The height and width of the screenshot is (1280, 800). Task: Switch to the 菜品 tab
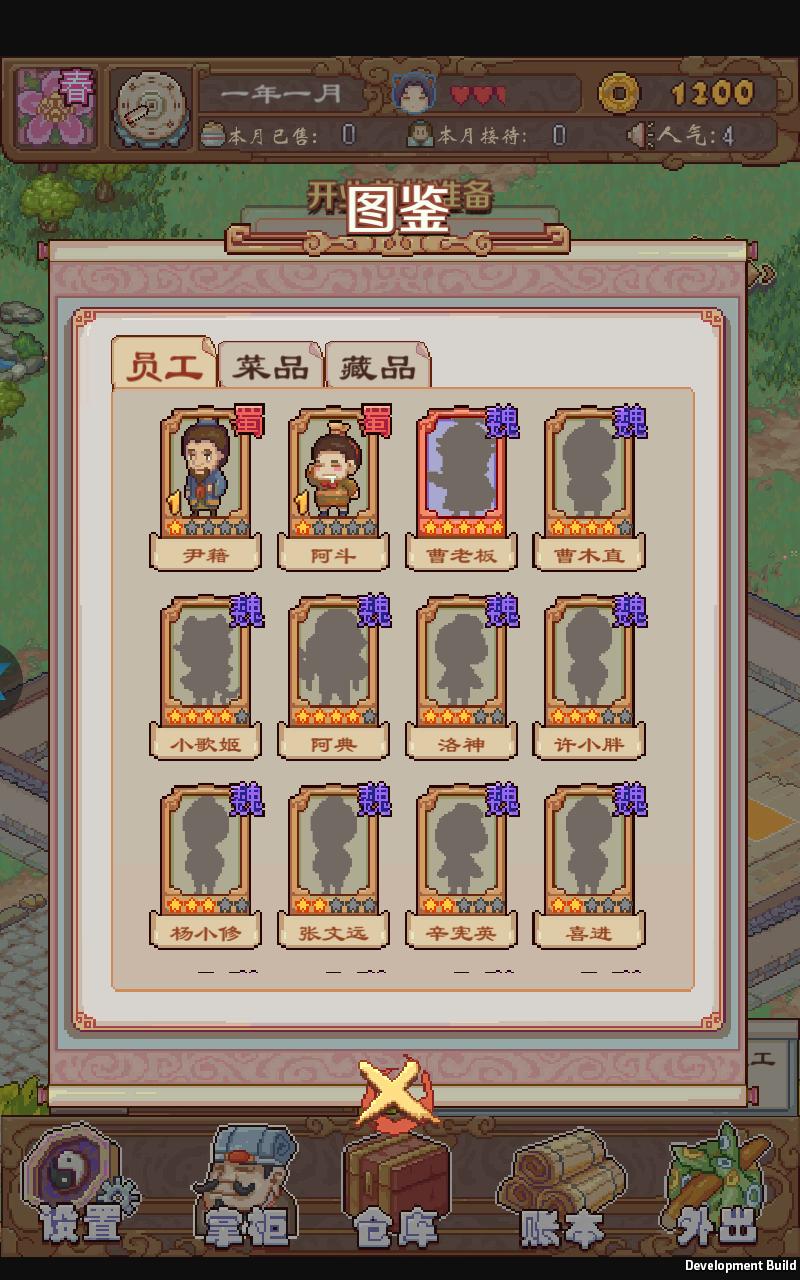pos(271,365)
